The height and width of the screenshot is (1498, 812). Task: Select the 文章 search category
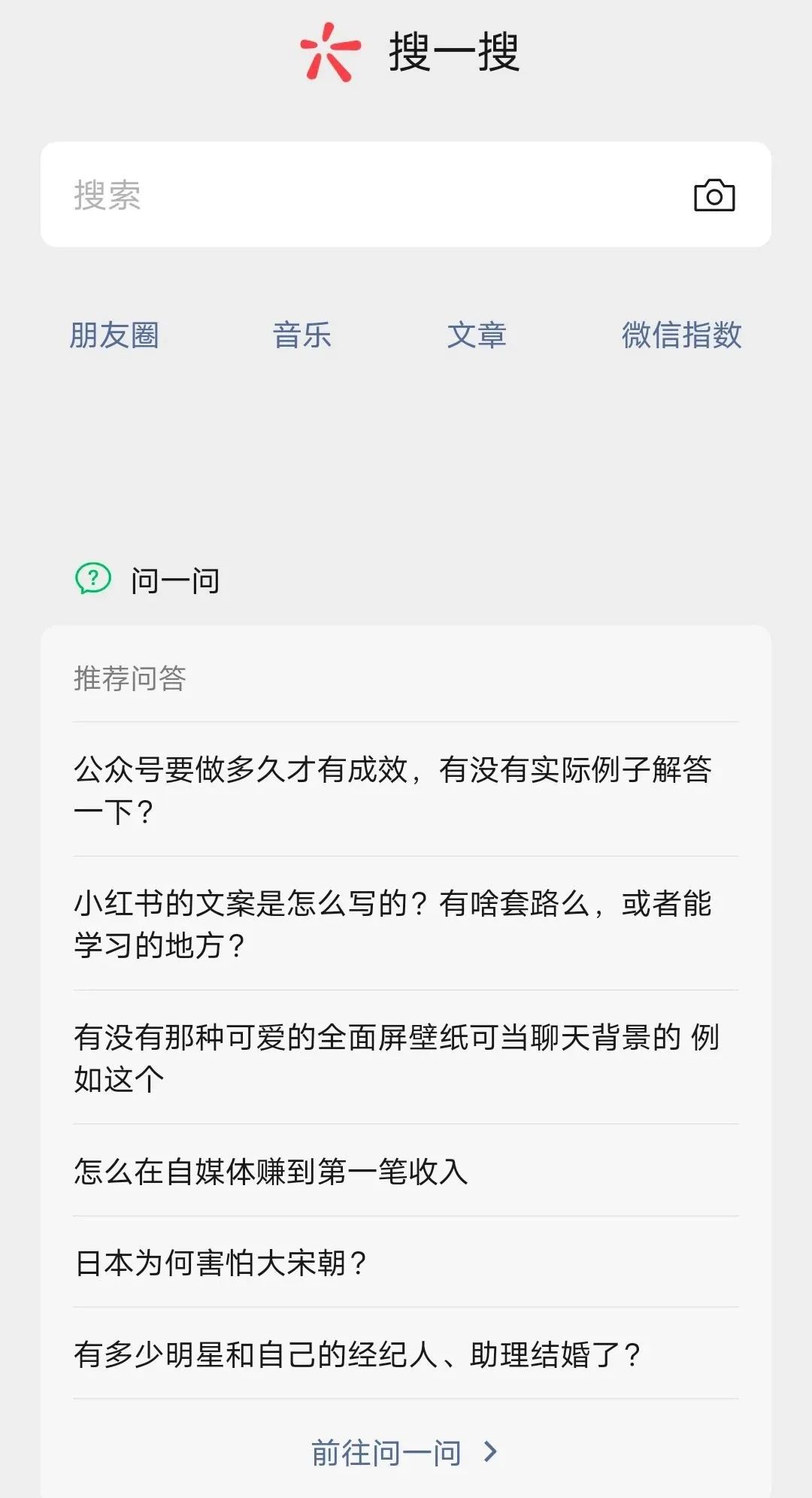coord(477,335)
